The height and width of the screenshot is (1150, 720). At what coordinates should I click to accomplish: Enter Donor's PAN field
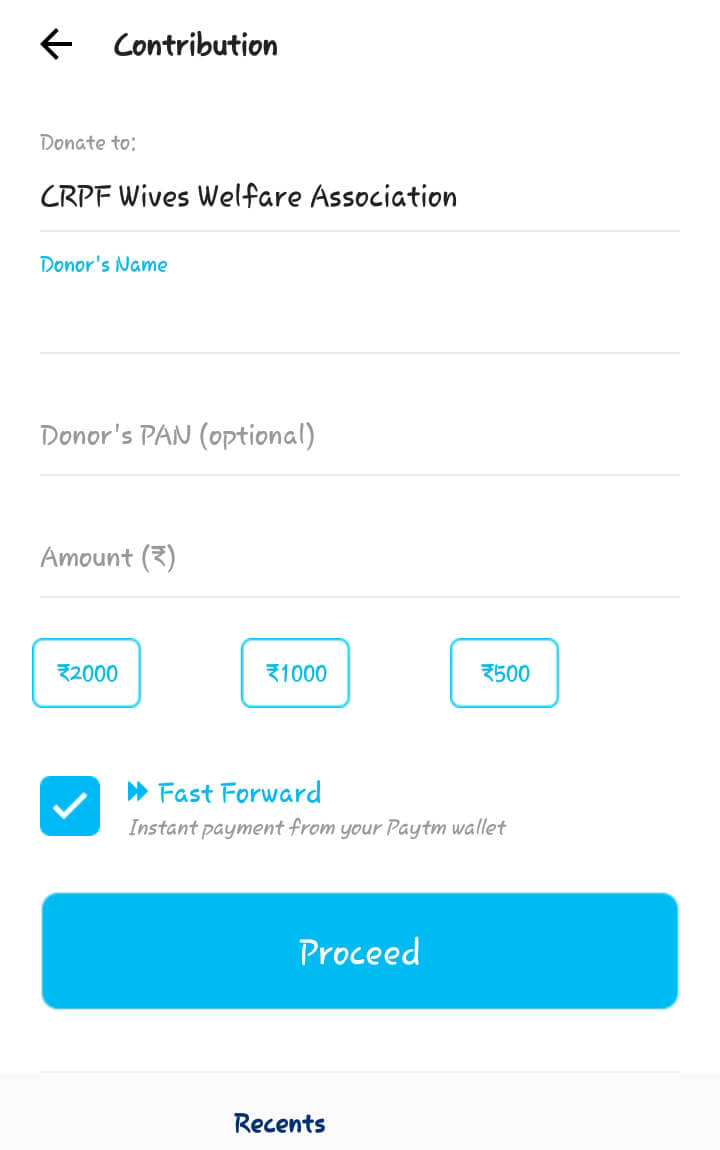[360, 436]
